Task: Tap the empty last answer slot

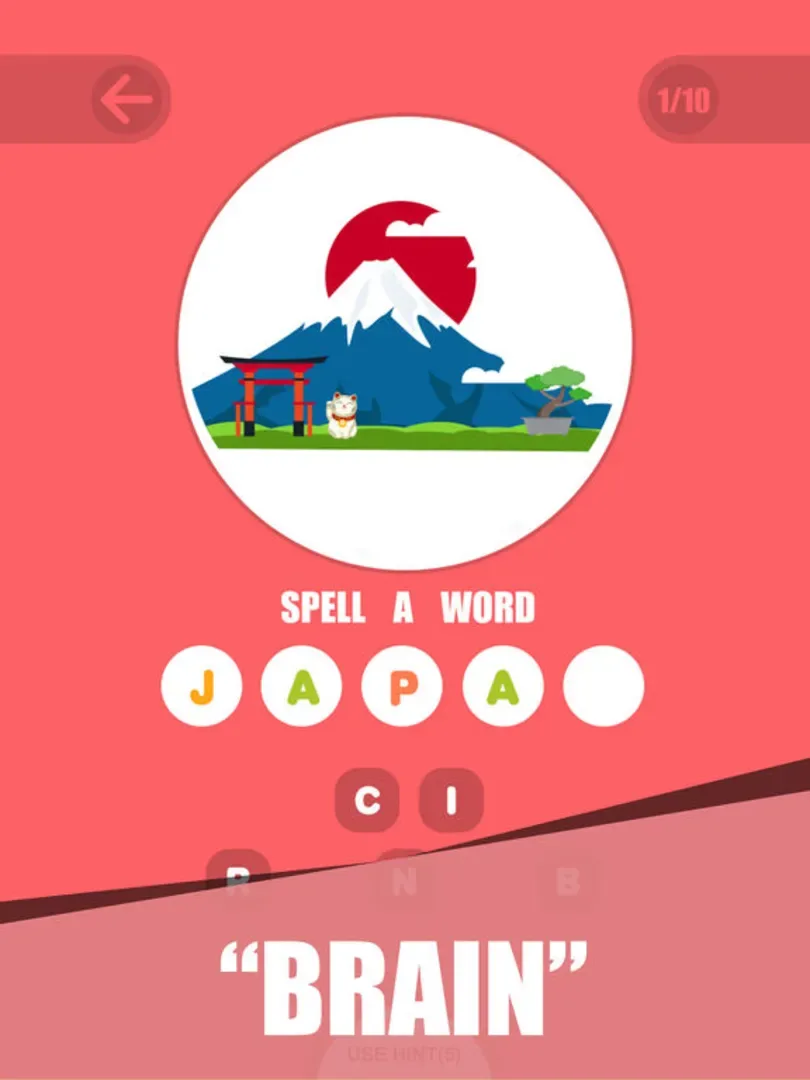Action: pyautogui.click(x=603, y=687)
